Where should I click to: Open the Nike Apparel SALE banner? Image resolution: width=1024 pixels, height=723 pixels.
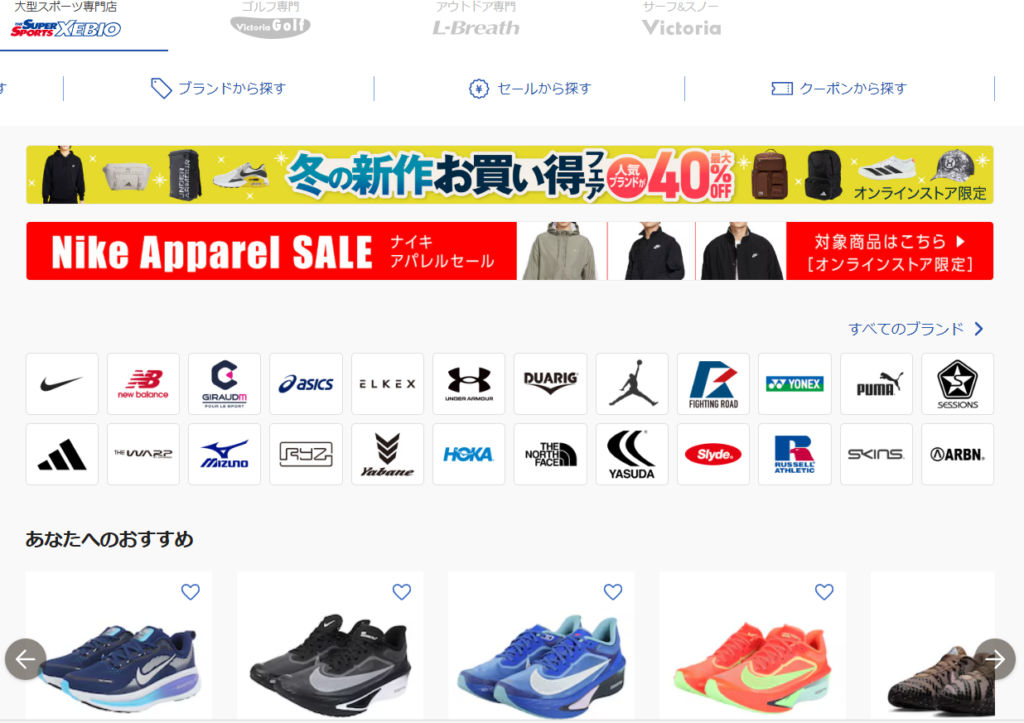click(510, 251)
